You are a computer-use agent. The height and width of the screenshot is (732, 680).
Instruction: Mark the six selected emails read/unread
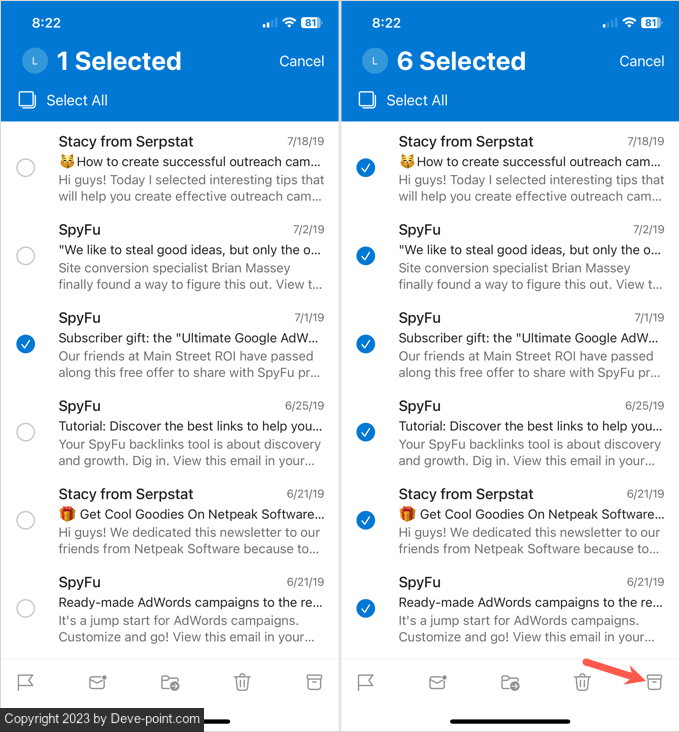coord(438,682)
